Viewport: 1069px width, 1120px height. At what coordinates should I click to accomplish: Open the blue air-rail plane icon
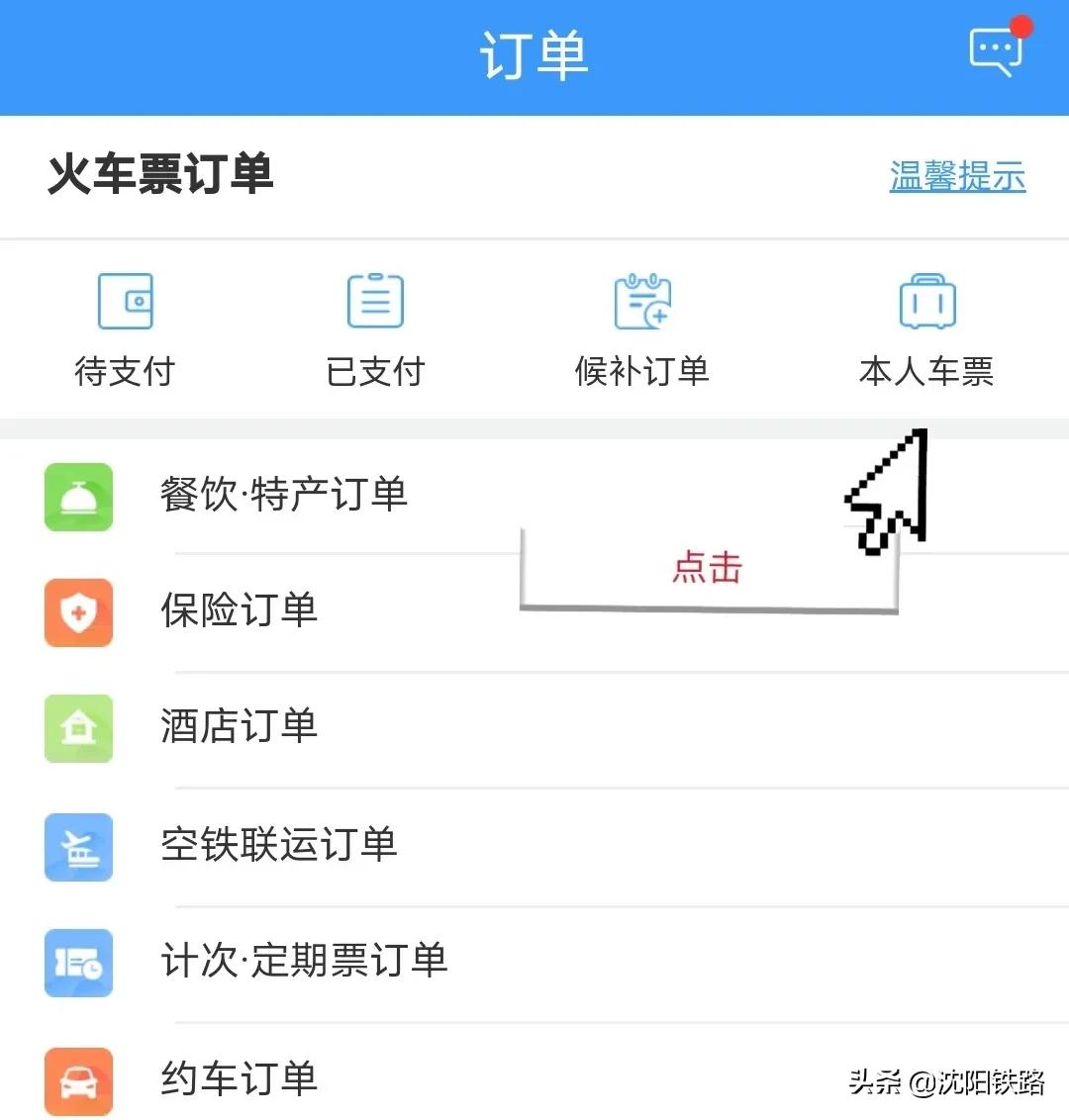(78, 847)
